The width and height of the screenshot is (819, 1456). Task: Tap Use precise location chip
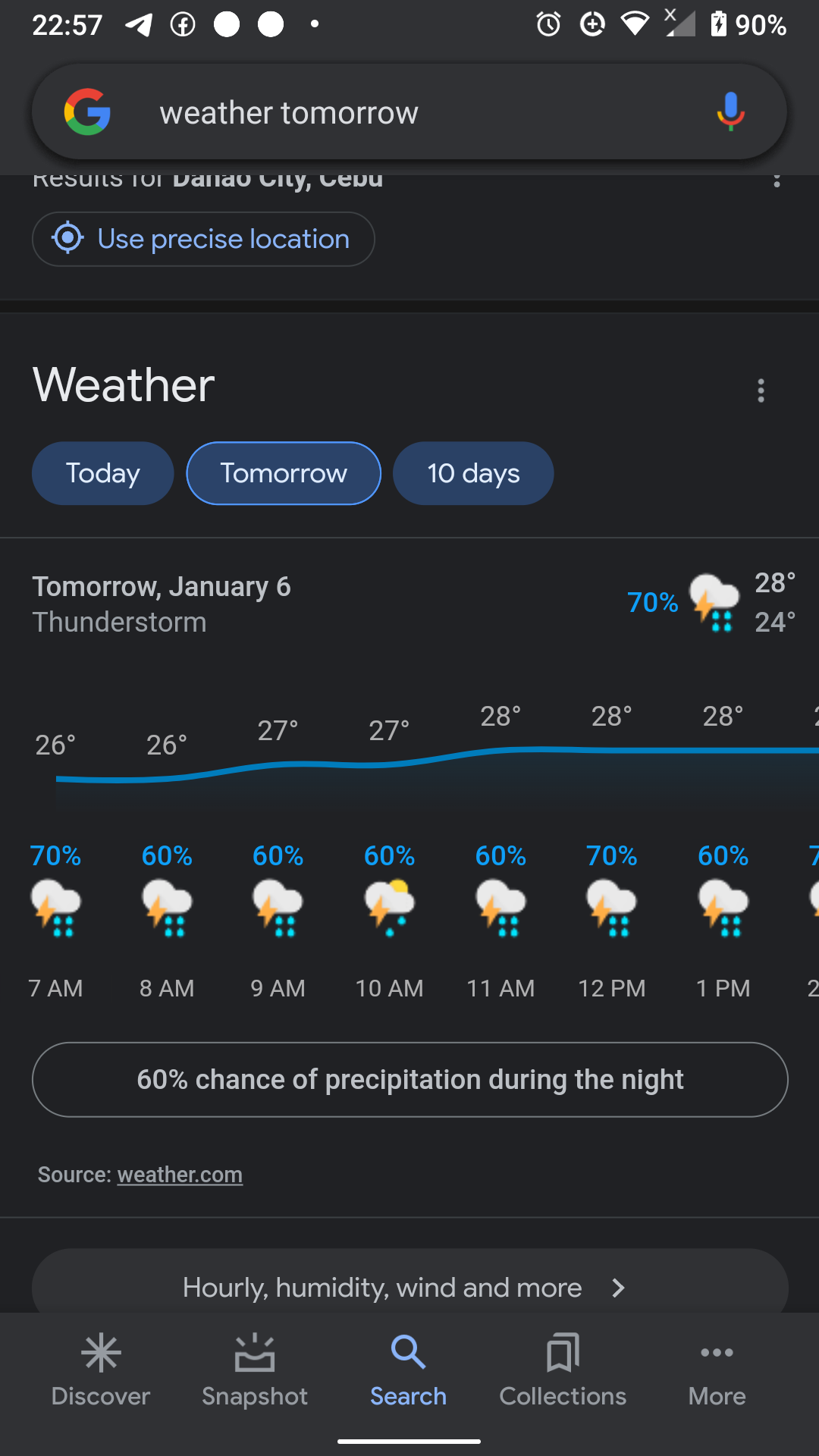[203, 239]
